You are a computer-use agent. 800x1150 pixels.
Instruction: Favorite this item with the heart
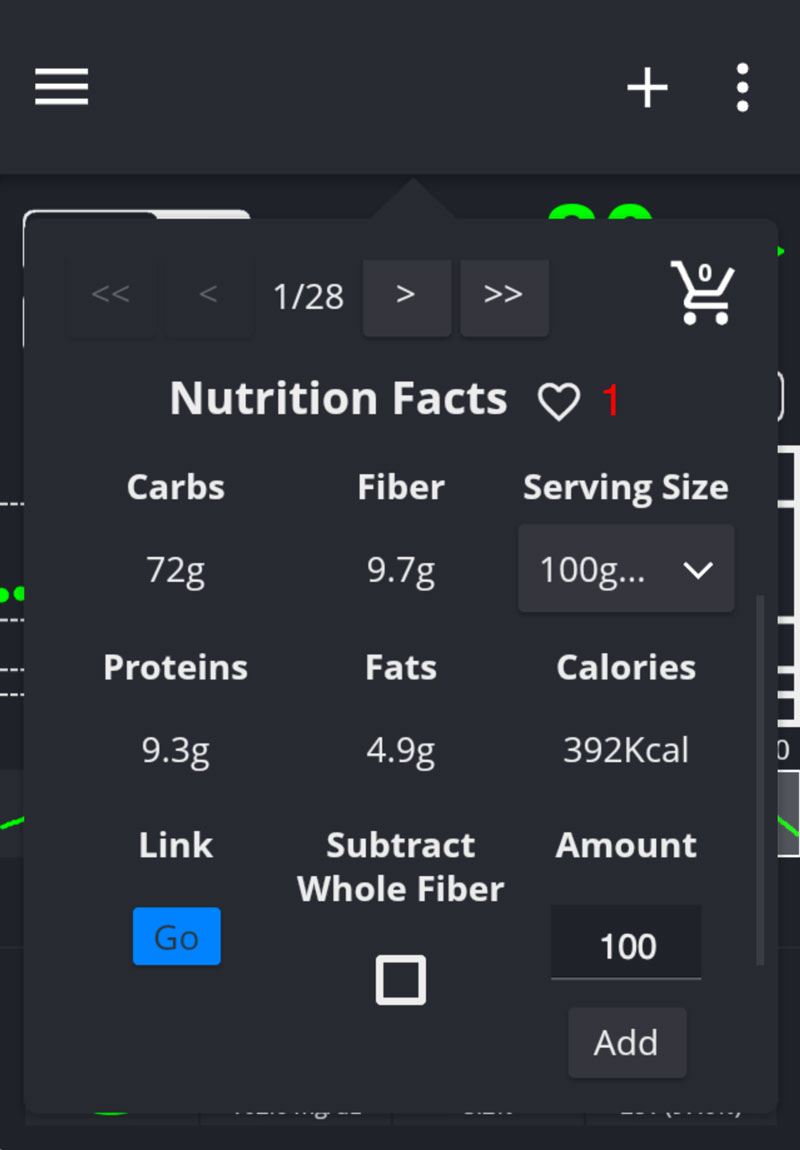[558, 401]
